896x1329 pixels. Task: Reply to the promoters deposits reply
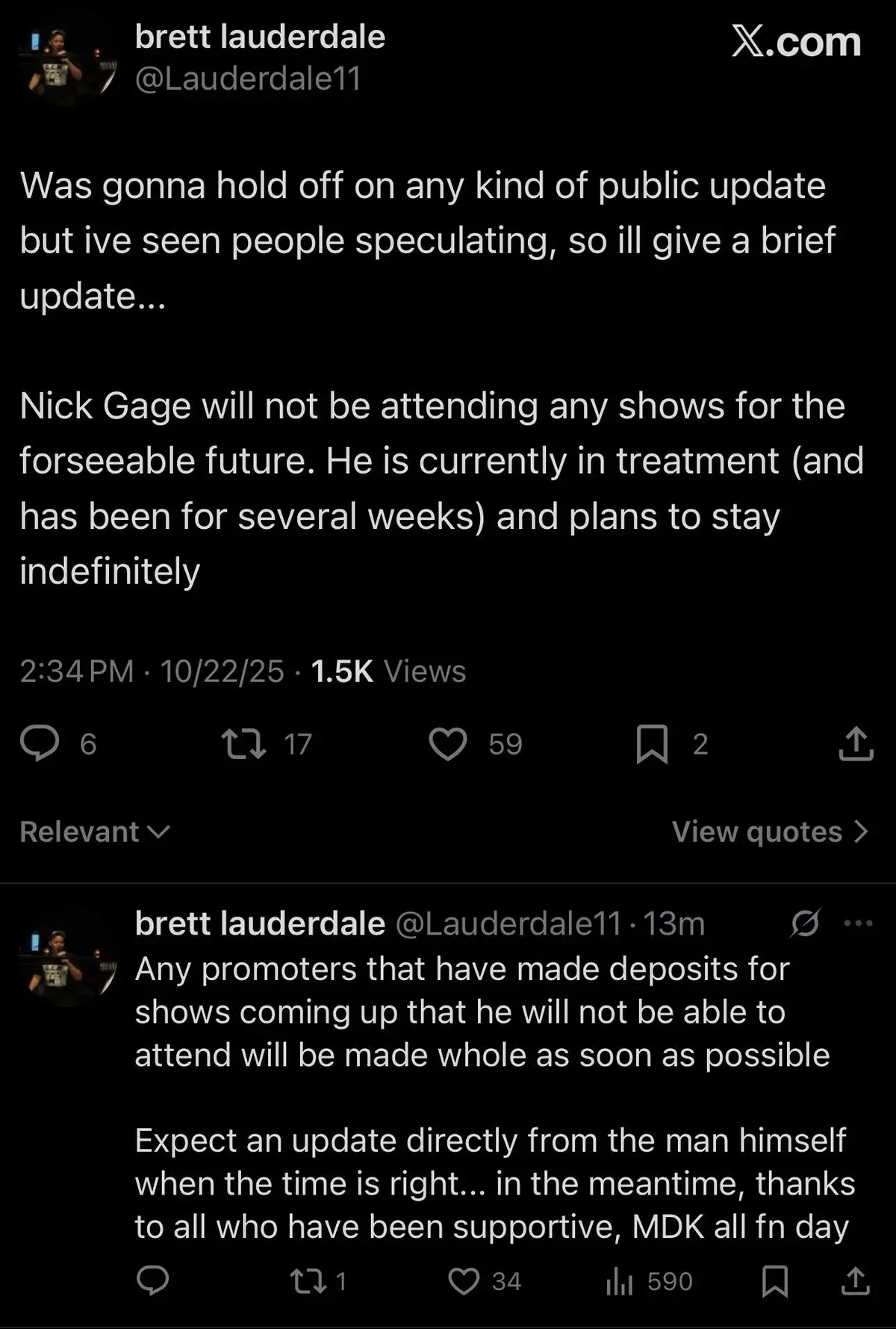click(153, 1280)
